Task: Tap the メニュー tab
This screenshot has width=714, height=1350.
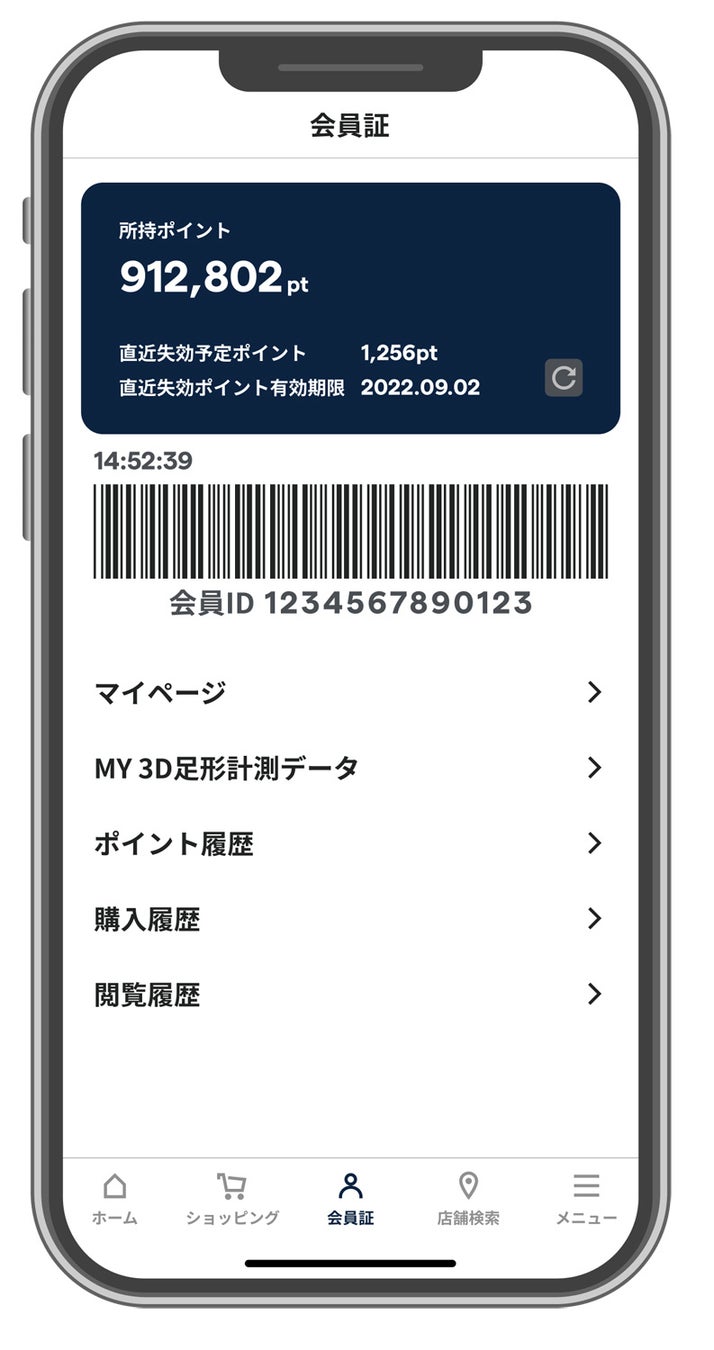Action: [x=586, y=1199]
